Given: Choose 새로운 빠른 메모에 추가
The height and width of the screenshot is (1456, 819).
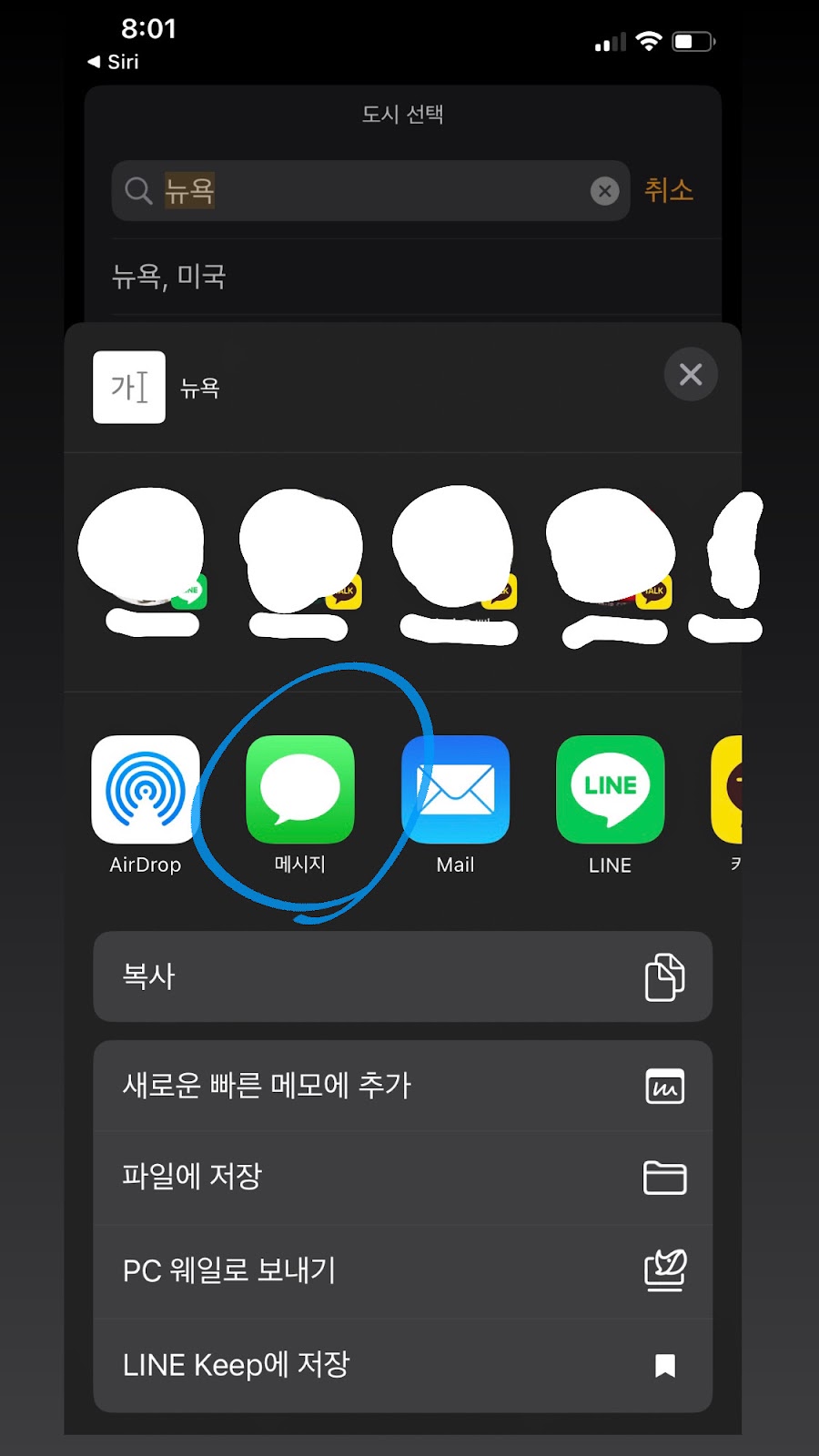Looking at the screenshot, I should (x=402, y=1087).
